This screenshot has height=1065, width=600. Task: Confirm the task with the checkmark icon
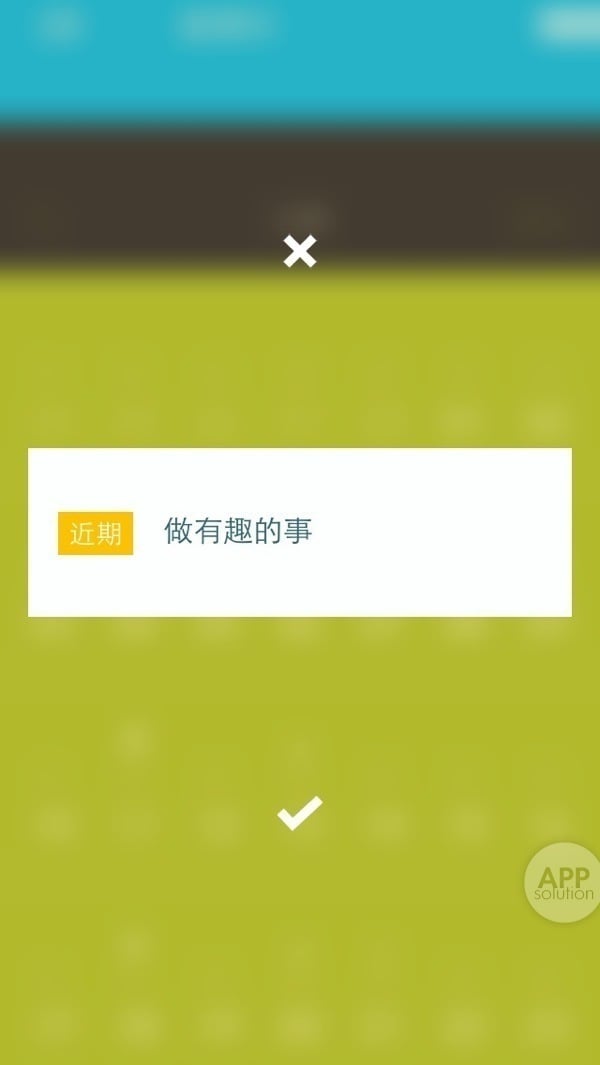pyautogui.click(x=300, y=813)
